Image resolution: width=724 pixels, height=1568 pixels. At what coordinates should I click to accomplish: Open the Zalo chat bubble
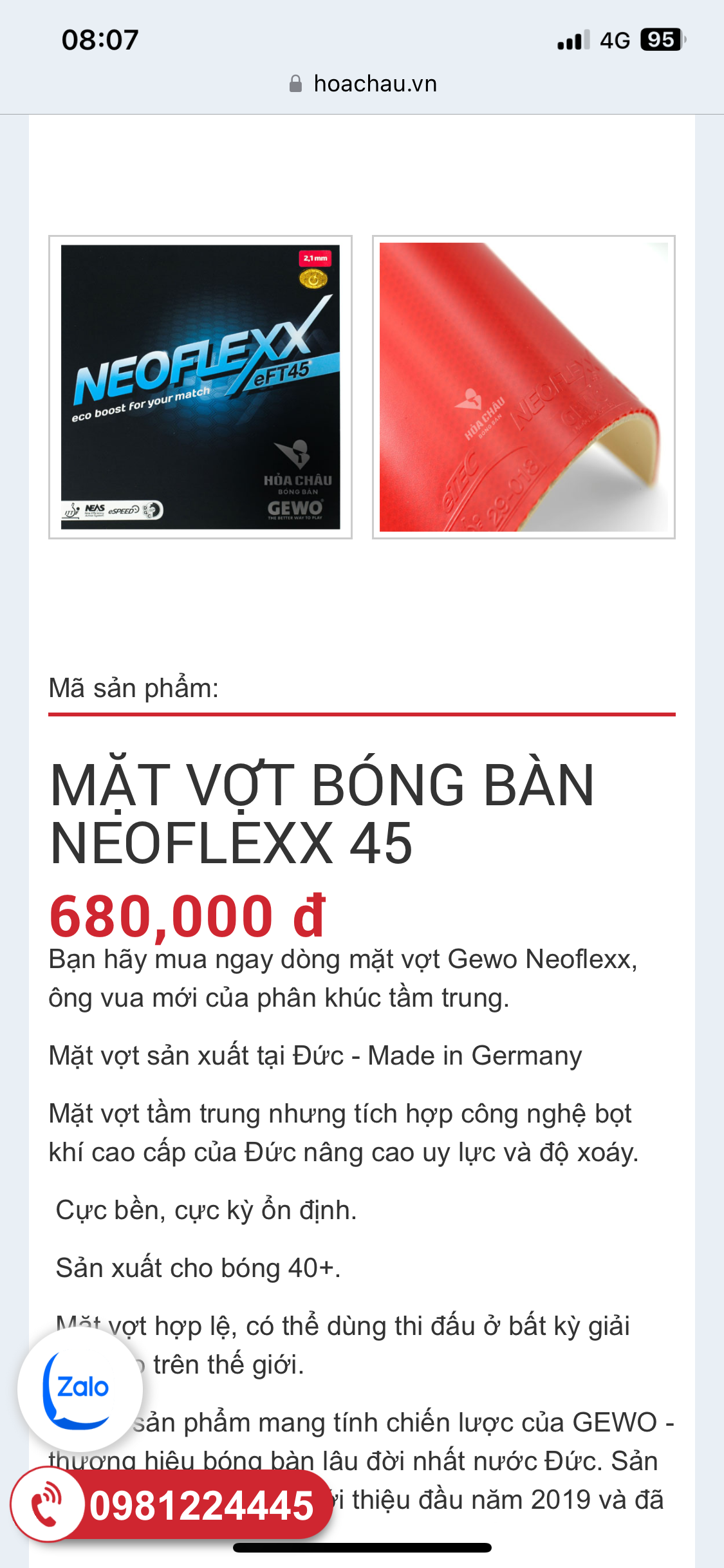point(80,1389)
